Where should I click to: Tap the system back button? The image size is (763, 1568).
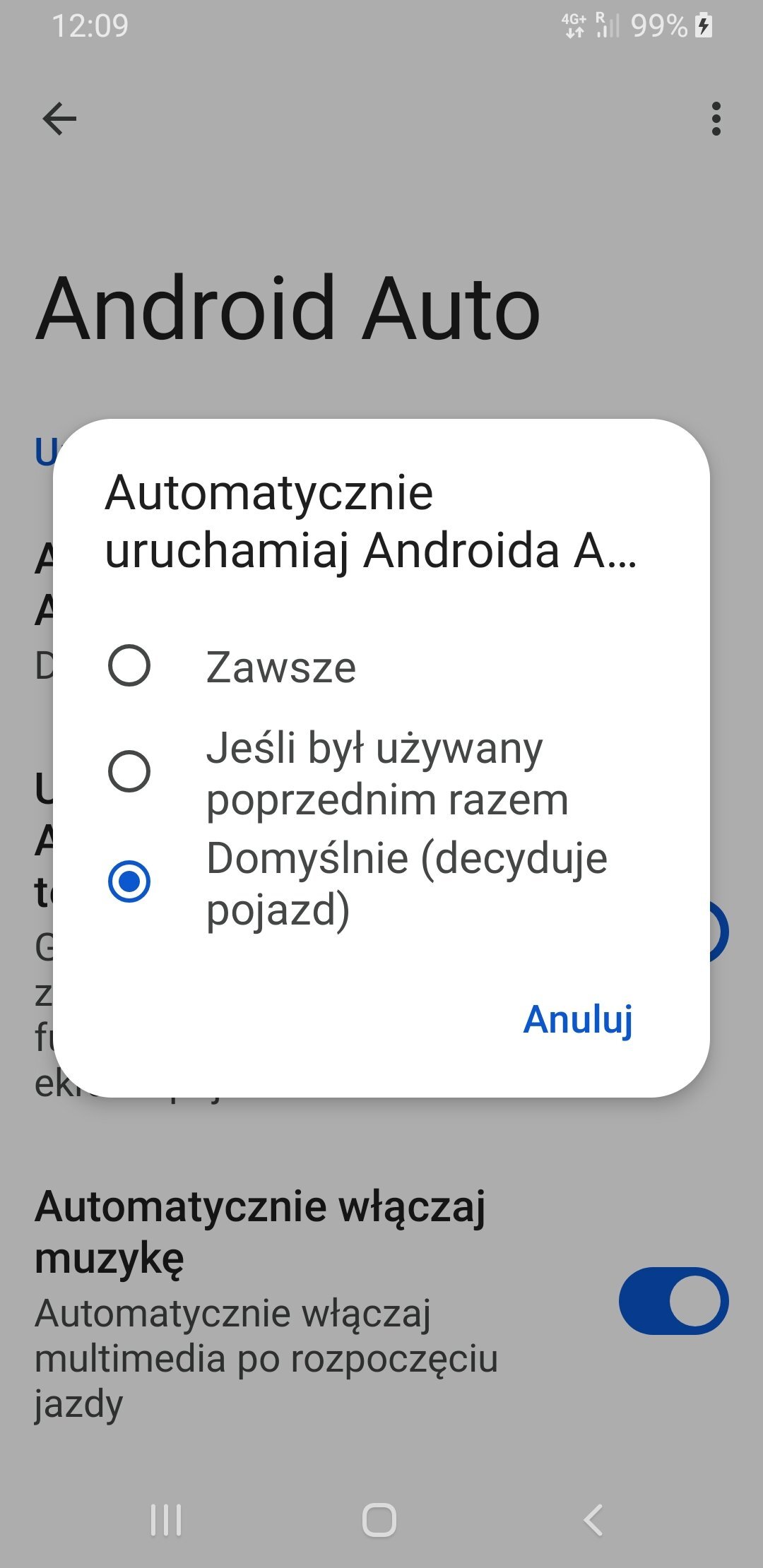(x=593, y=1520)
